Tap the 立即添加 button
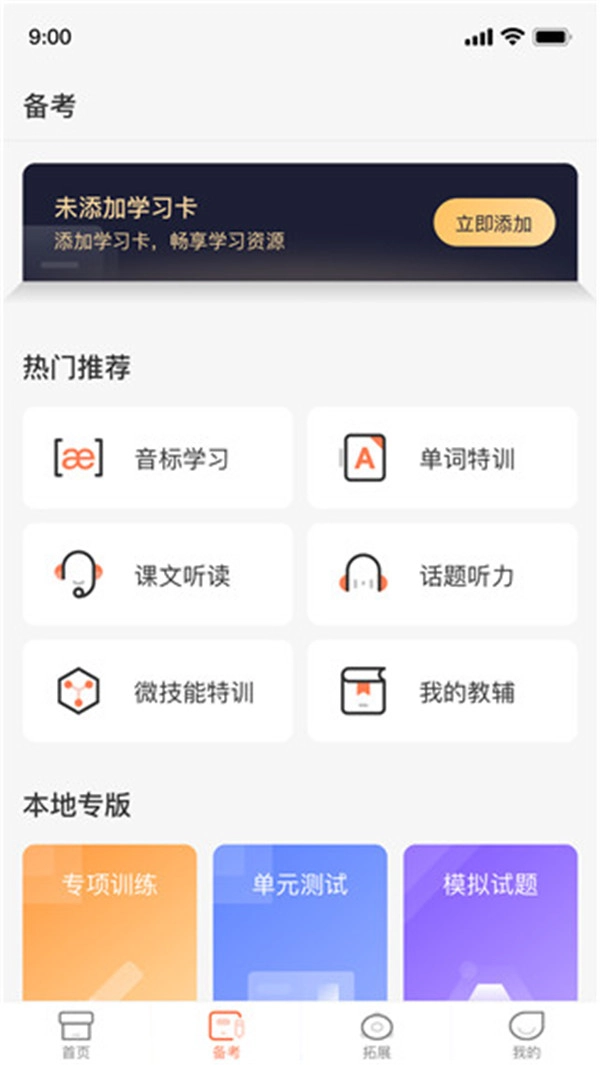This screenshot has width=600, height=1065. [493, 223]
